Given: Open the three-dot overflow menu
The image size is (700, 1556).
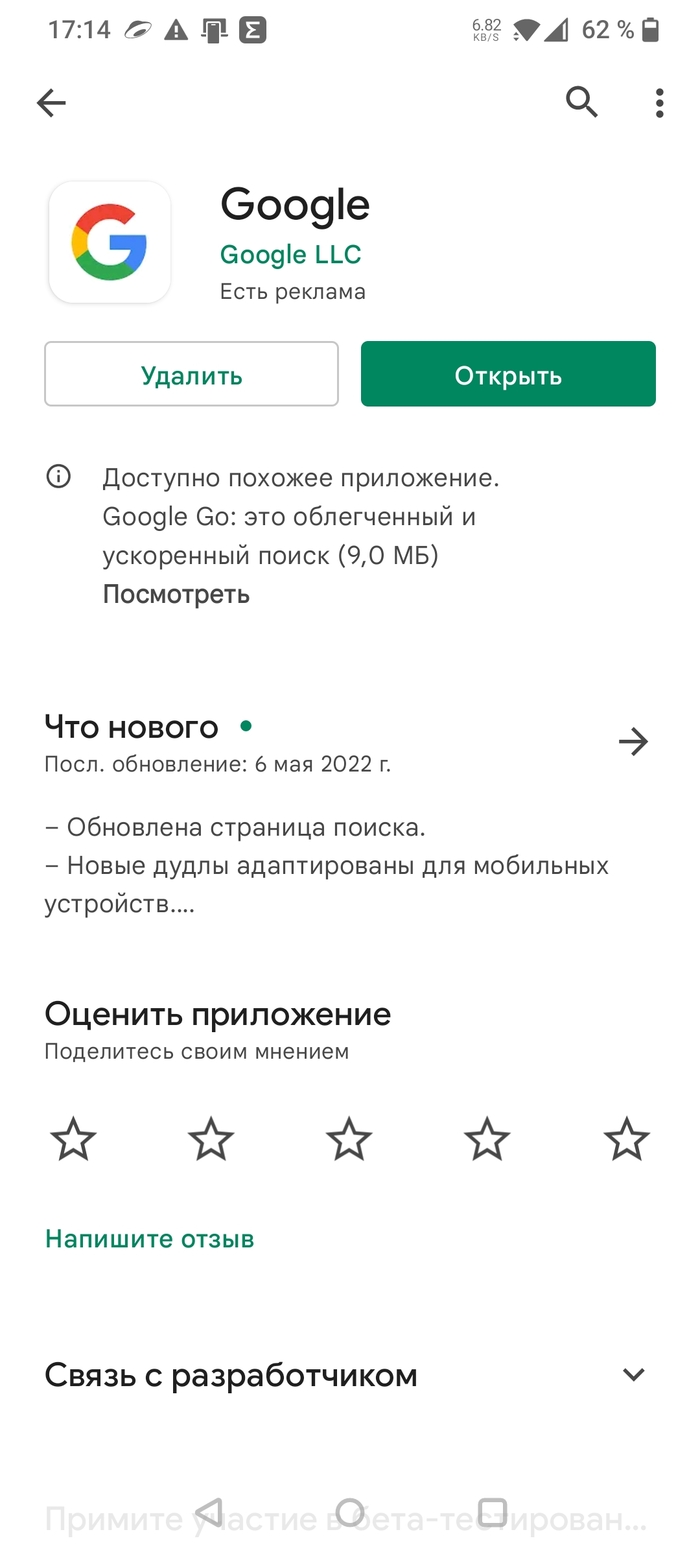Looking at the screenshot, I should [659, 102].
